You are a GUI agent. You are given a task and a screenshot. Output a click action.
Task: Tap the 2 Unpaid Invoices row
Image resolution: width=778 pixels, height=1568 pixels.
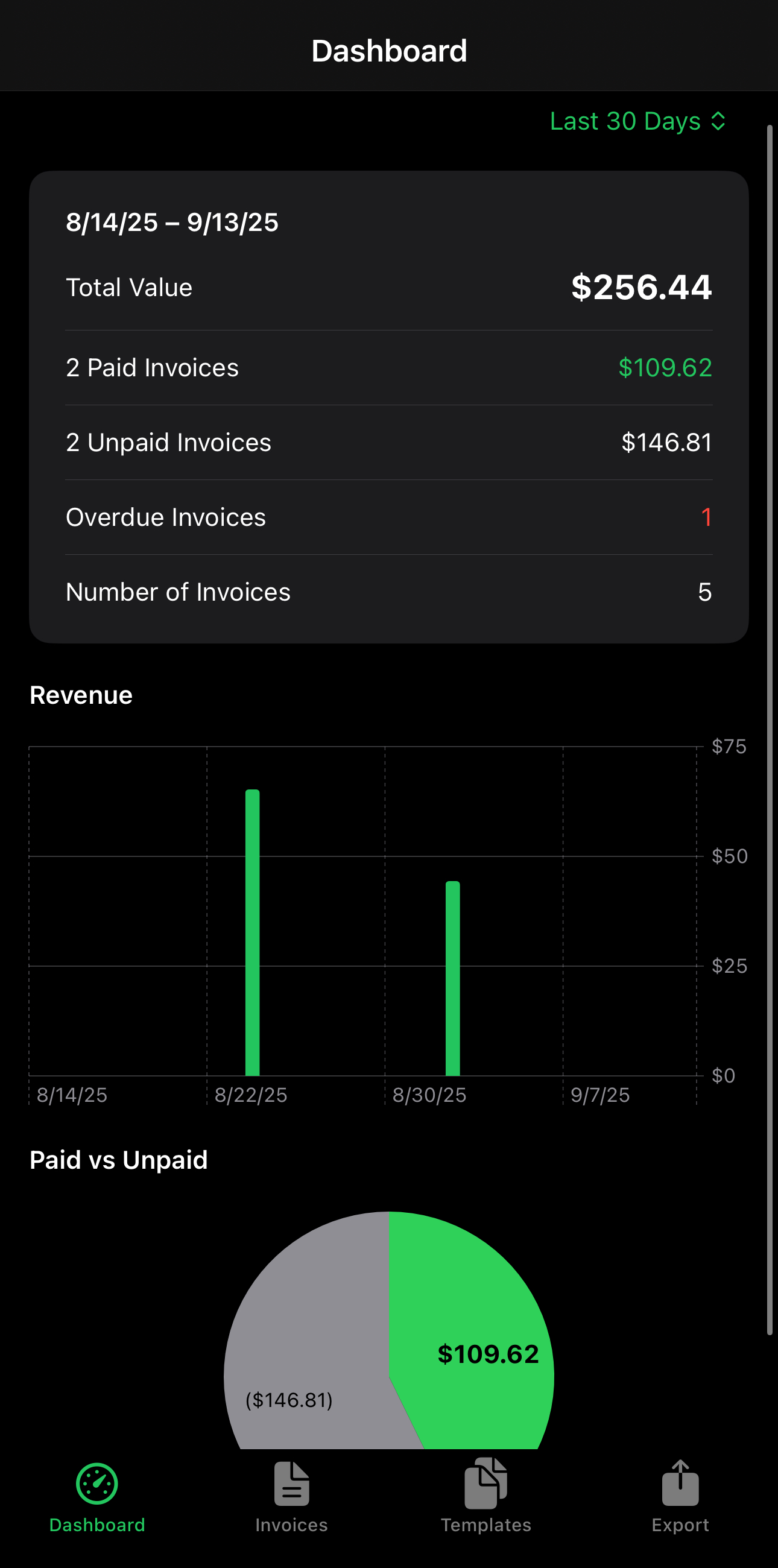[389, 442]
